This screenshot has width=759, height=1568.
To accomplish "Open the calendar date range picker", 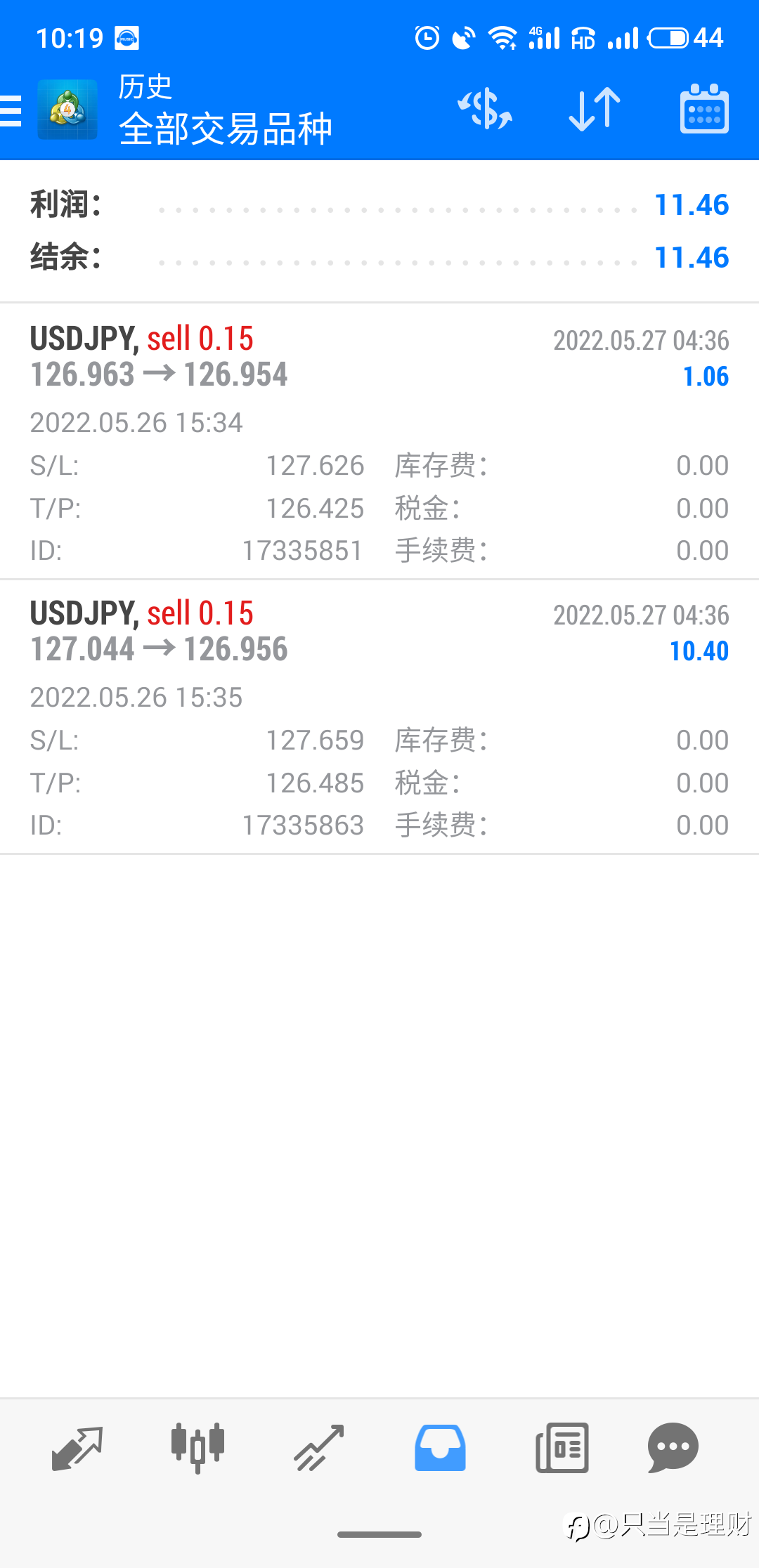I will click(x=704, y=109).
